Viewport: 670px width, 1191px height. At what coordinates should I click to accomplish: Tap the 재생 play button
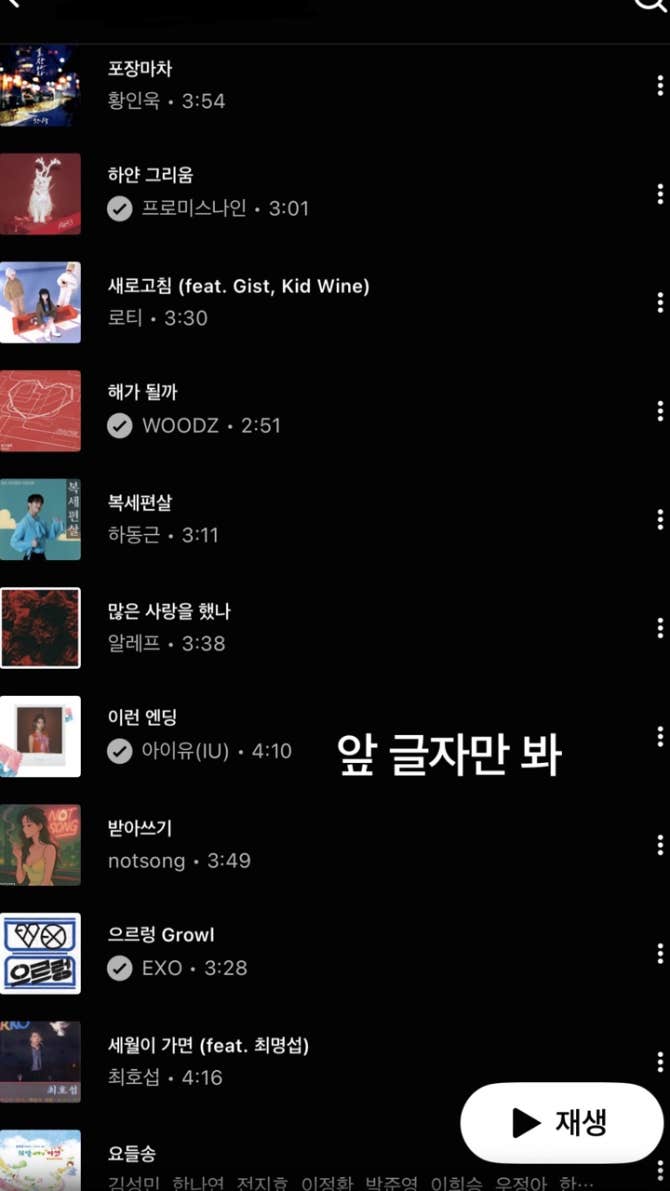(561, 1122)
